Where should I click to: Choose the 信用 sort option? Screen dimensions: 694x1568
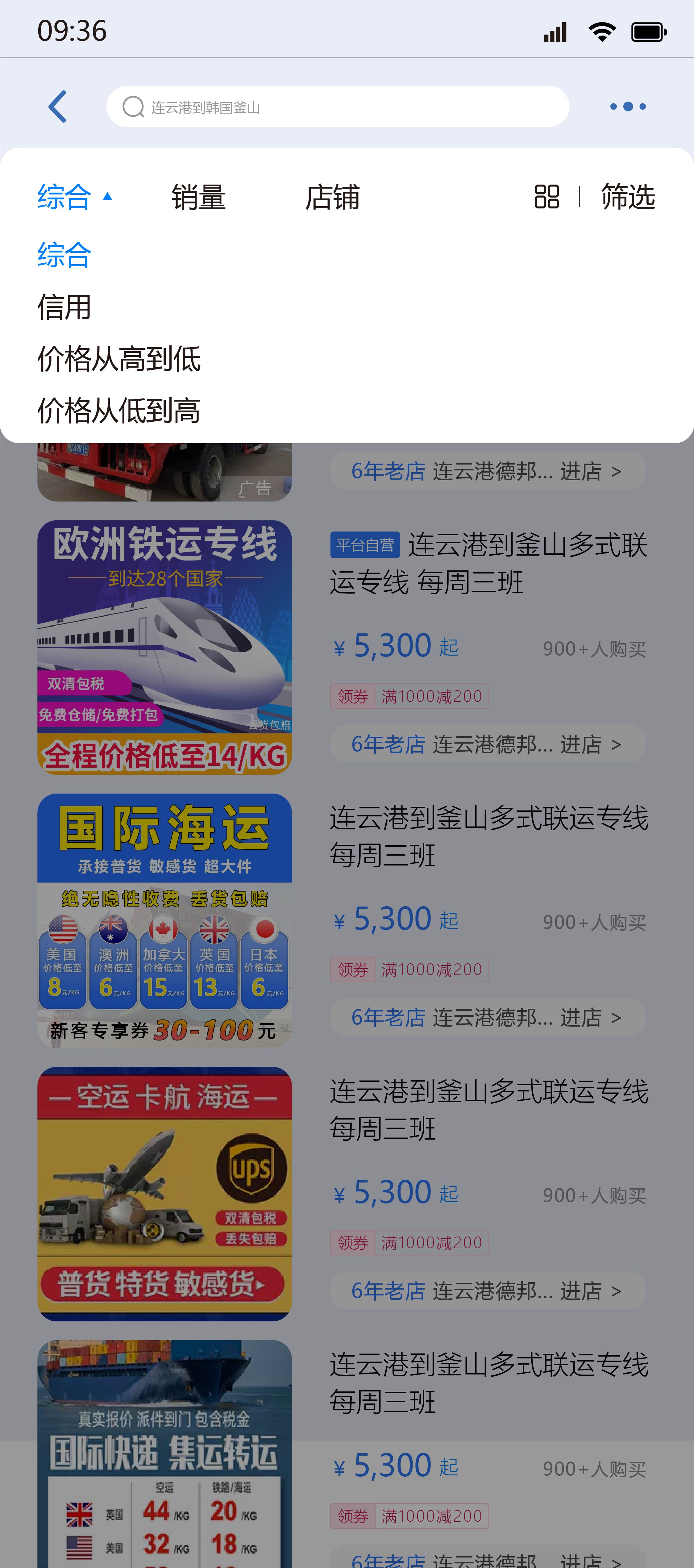64,307
